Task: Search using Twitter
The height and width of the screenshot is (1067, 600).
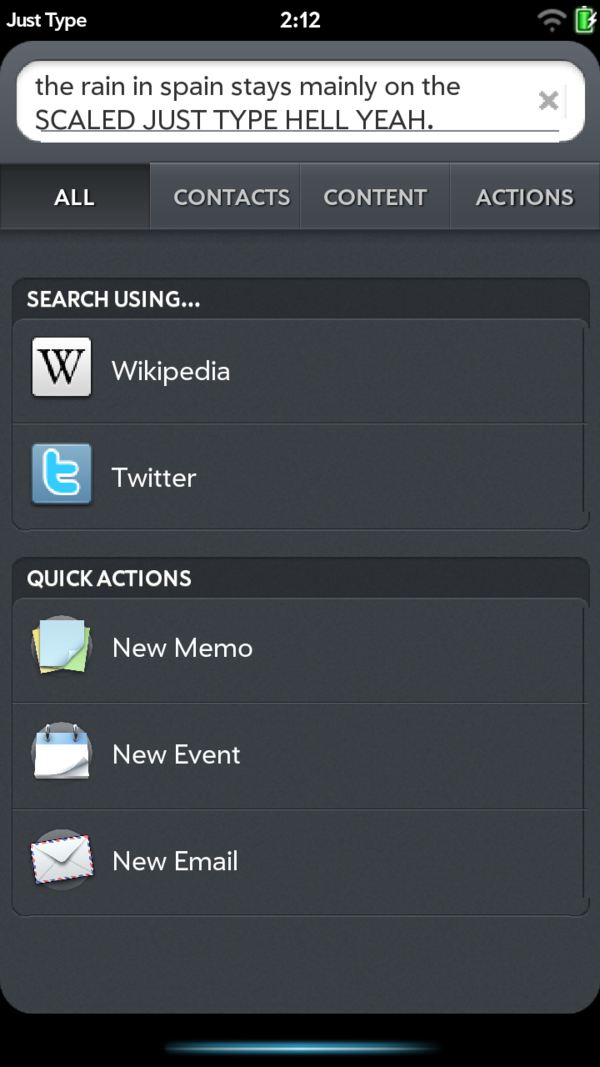Action: [298, 477]
